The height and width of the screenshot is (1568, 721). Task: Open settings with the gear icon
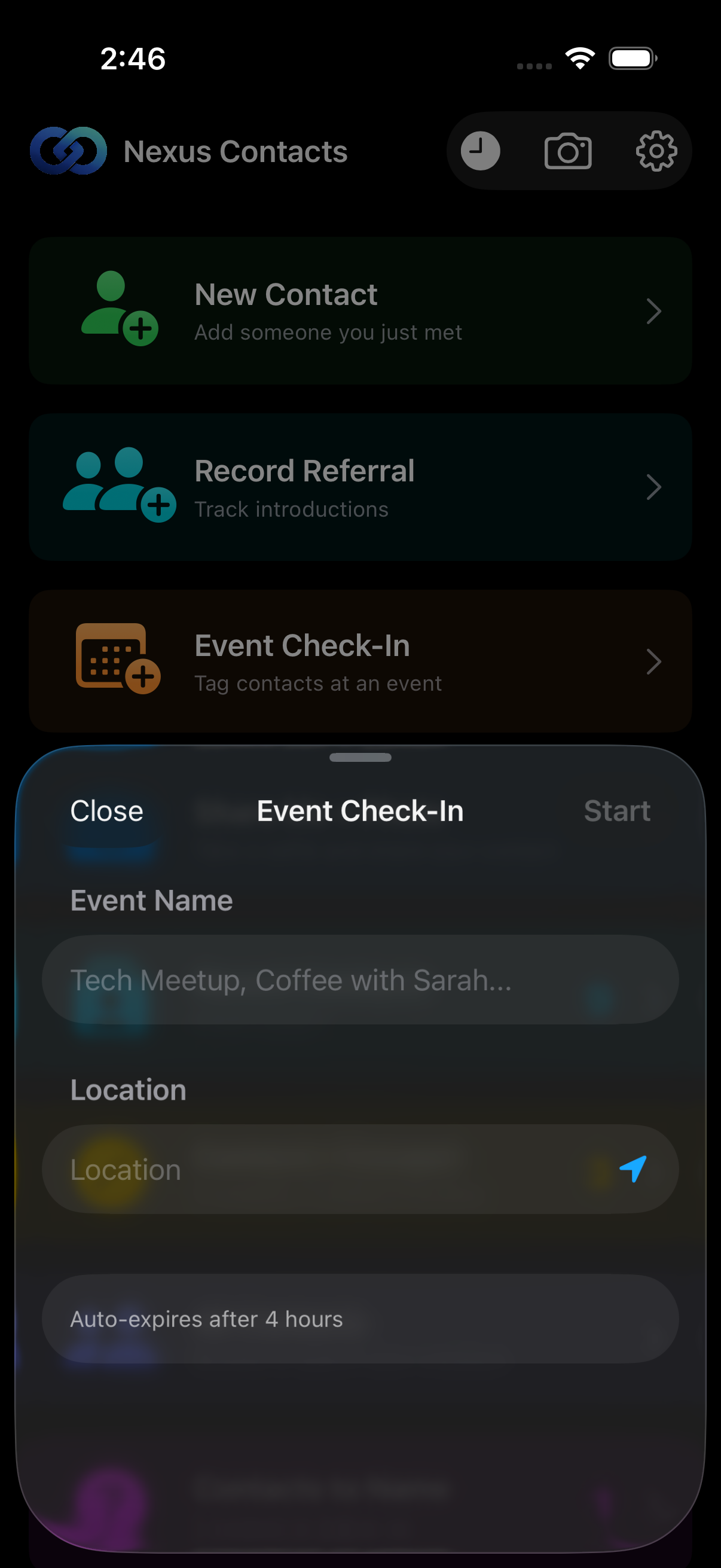tap(655, 150)
